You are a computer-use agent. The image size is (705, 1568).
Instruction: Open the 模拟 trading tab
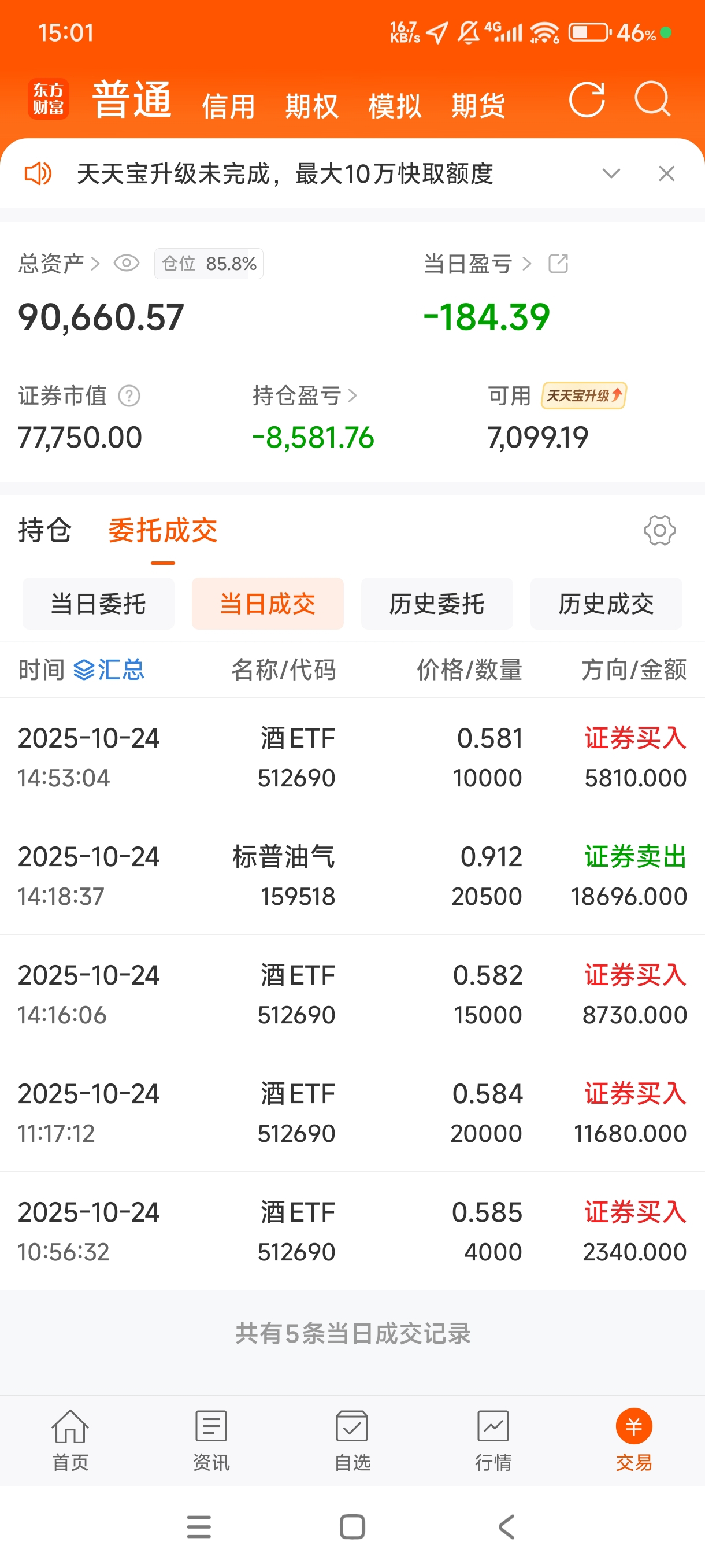coord(395,106)
